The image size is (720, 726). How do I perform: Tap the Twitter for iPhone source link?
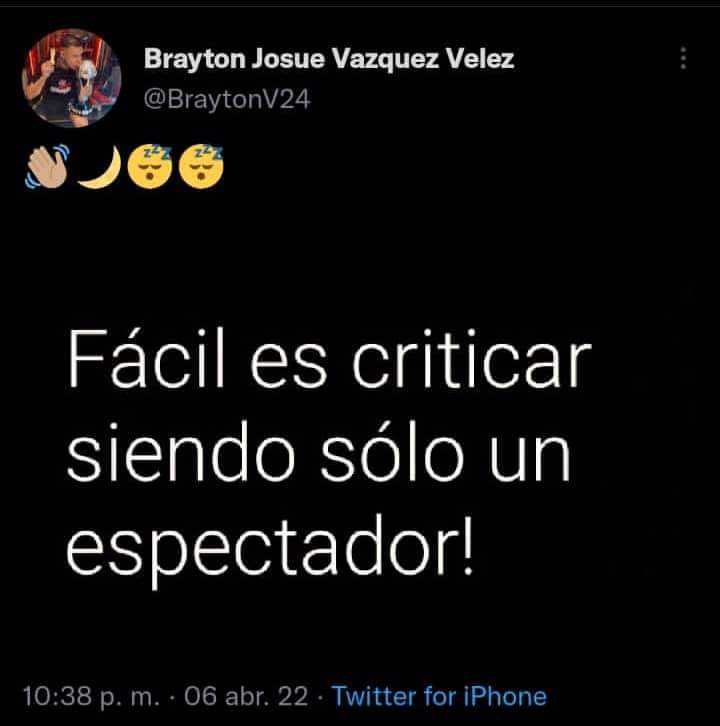click(x=439, y=696)
